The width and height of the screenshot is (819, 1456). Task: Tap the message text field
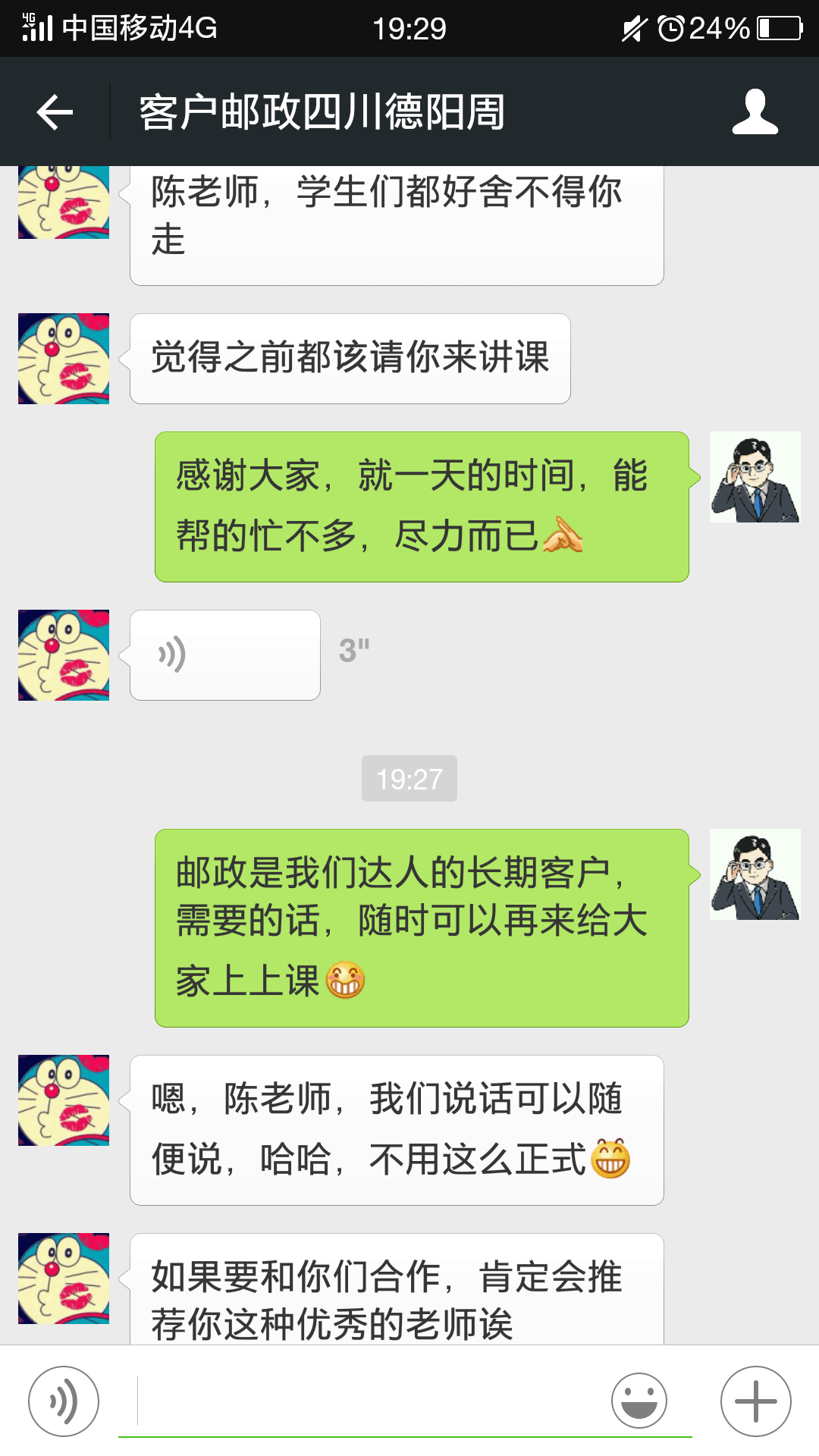[372, 1401]
